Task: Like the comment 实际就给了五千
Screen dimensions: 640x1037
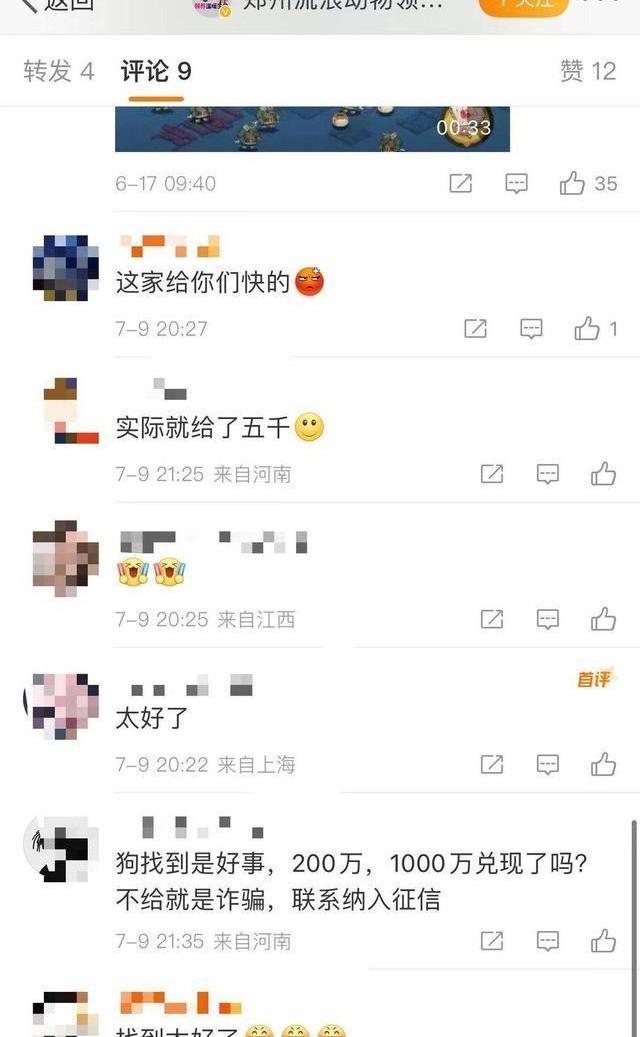Action: pyautogui.click(x=603, y=474)
